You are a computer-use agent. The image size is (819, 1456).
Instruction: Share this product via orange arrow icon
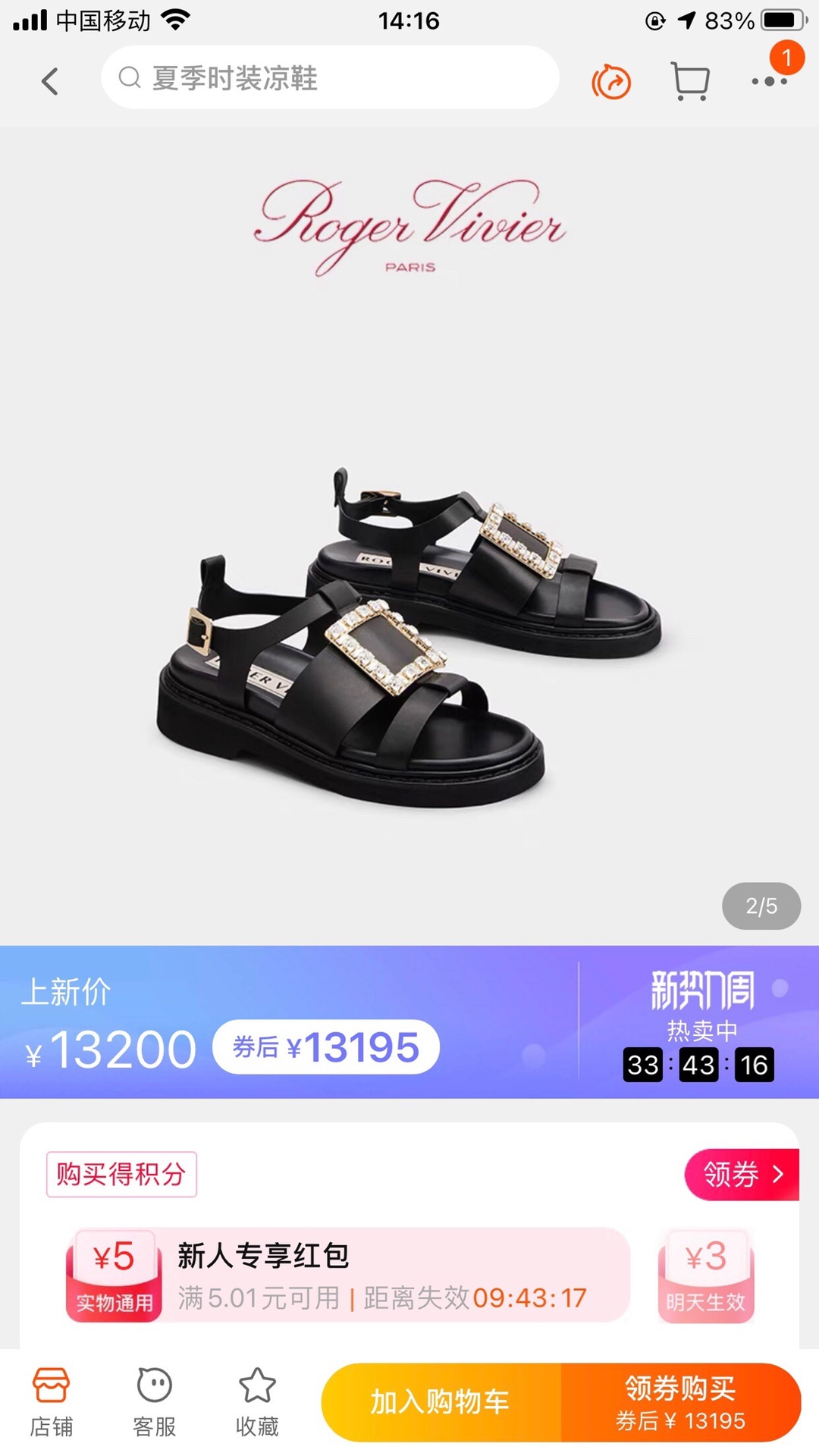(611, 82)
